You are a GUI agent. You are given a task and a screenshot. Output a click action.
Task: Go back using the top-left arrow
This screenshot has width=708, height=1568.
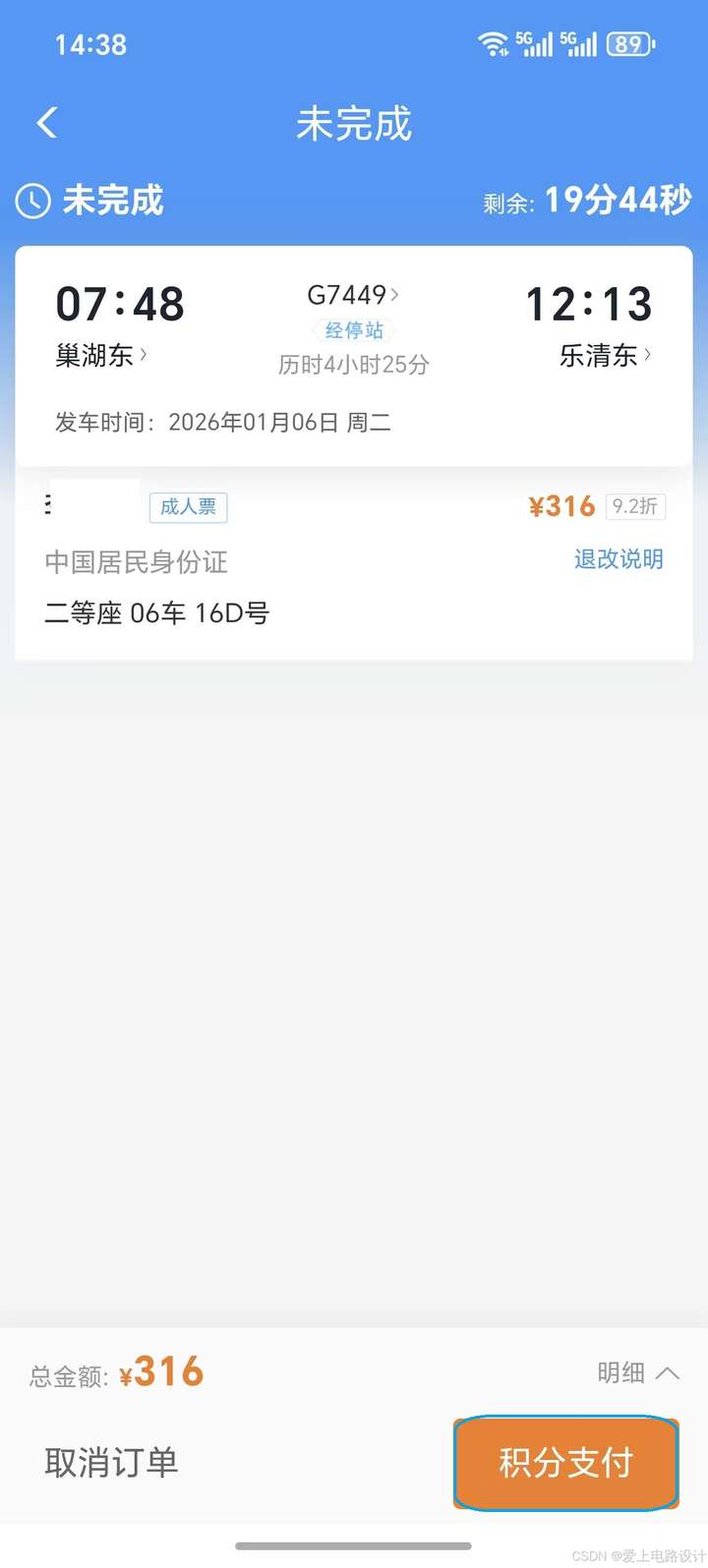(x=47, y=123)
